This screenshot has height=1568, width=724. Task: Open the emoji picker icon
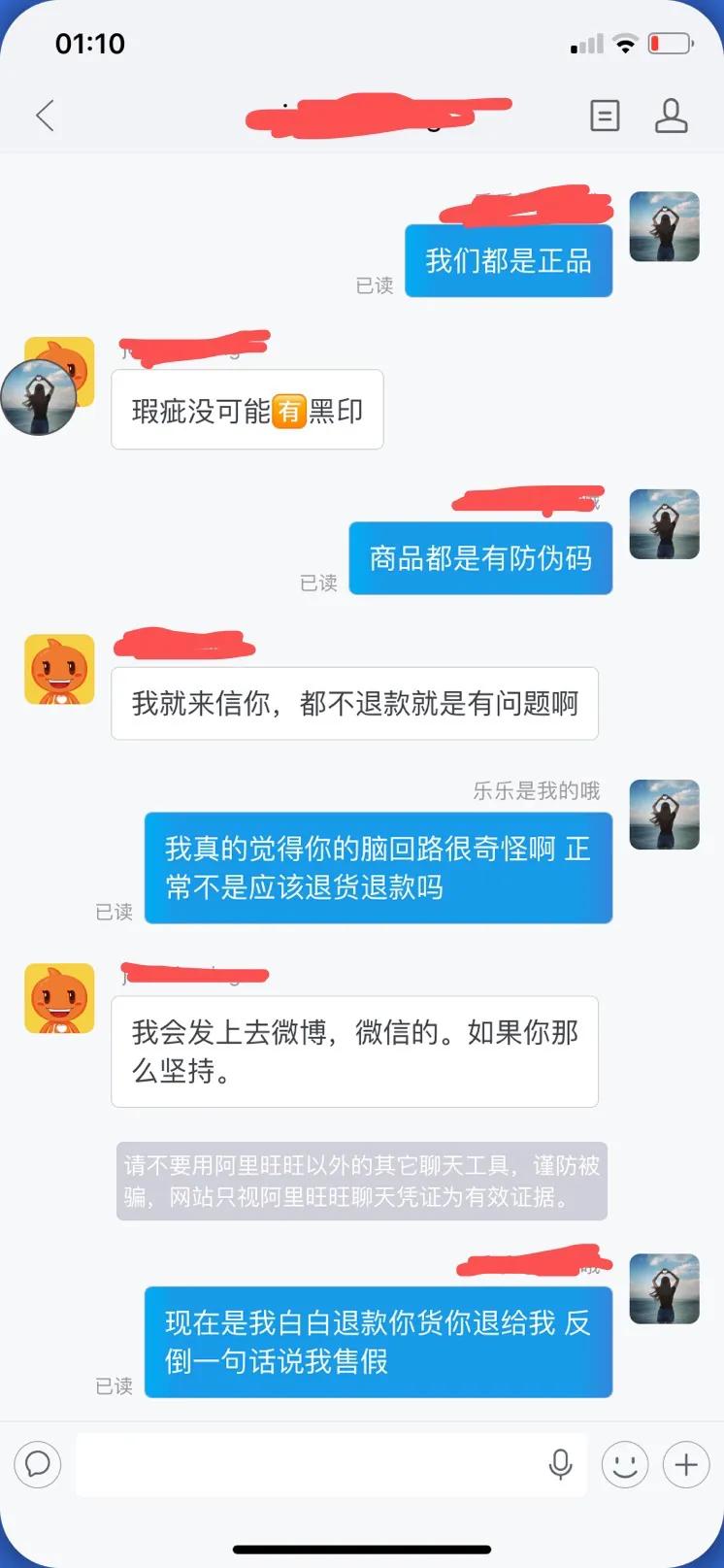[625, 1464]
